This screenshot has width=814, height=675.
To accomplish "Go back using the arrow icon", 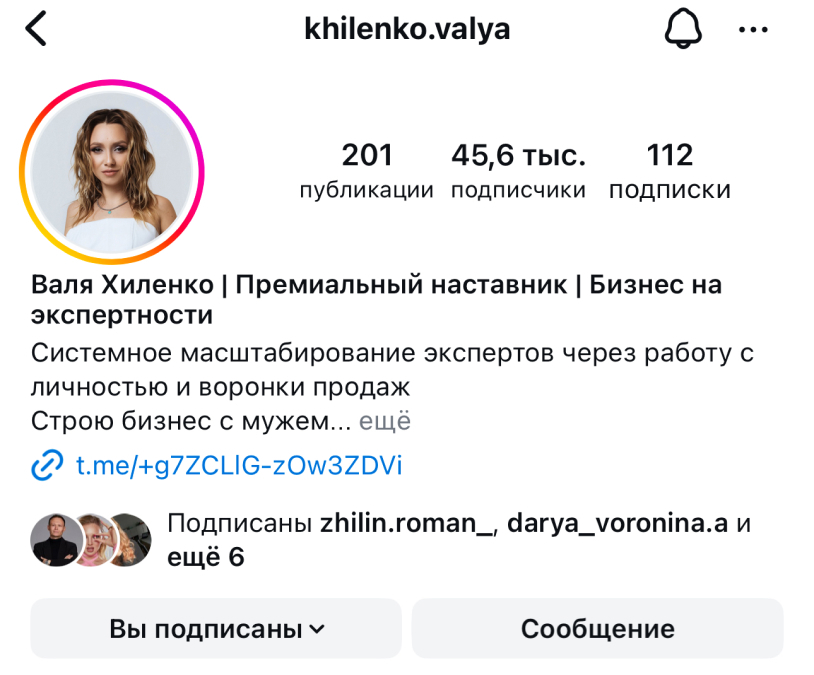I will (x=36, y=30).
